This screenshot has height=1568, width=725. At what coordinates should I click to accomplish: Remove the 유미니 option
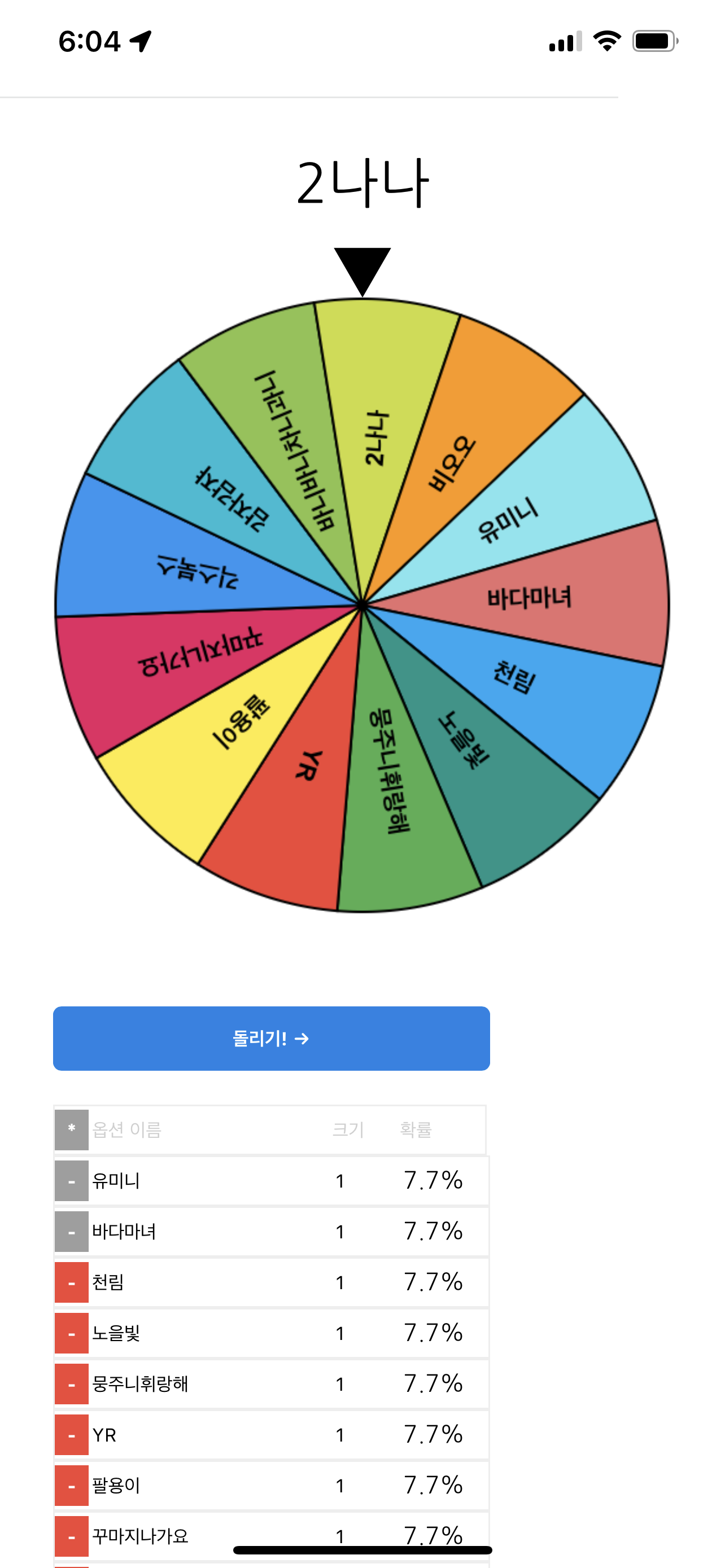pos(71,1181)
